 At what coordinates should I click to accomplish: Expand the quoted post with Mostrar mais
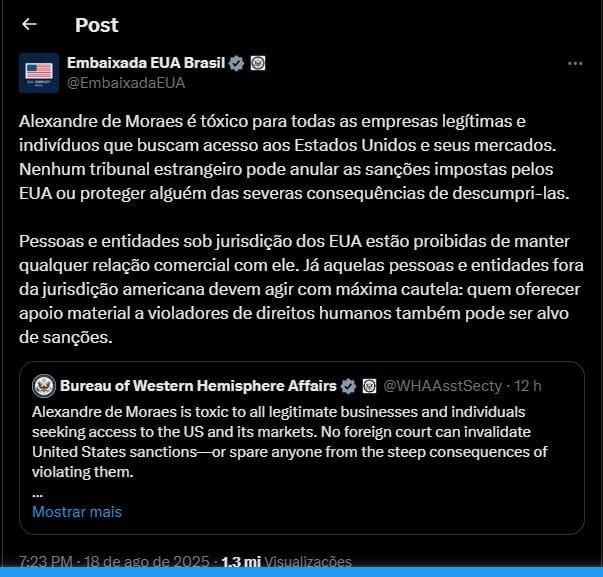point(77,511)
